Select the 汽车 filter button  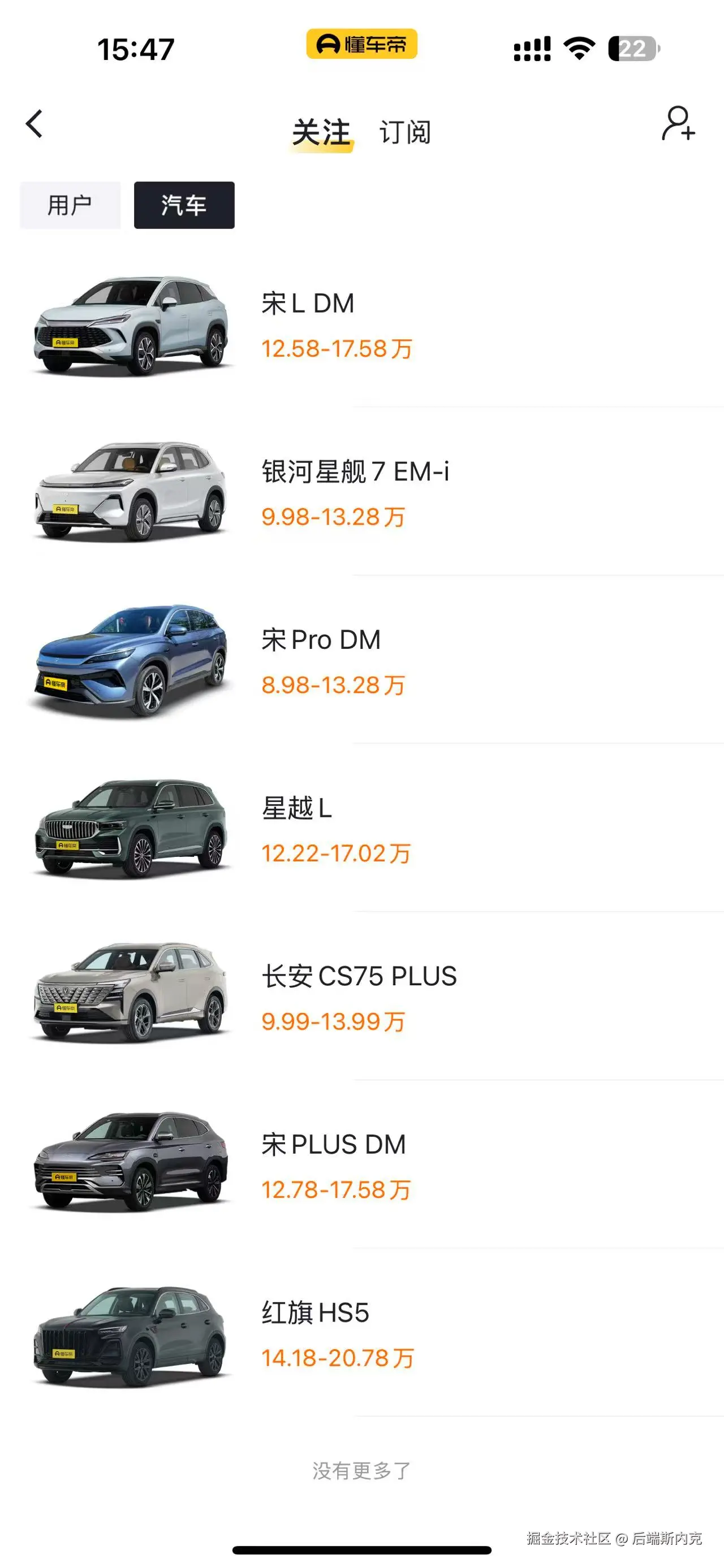tap(184, 205)
